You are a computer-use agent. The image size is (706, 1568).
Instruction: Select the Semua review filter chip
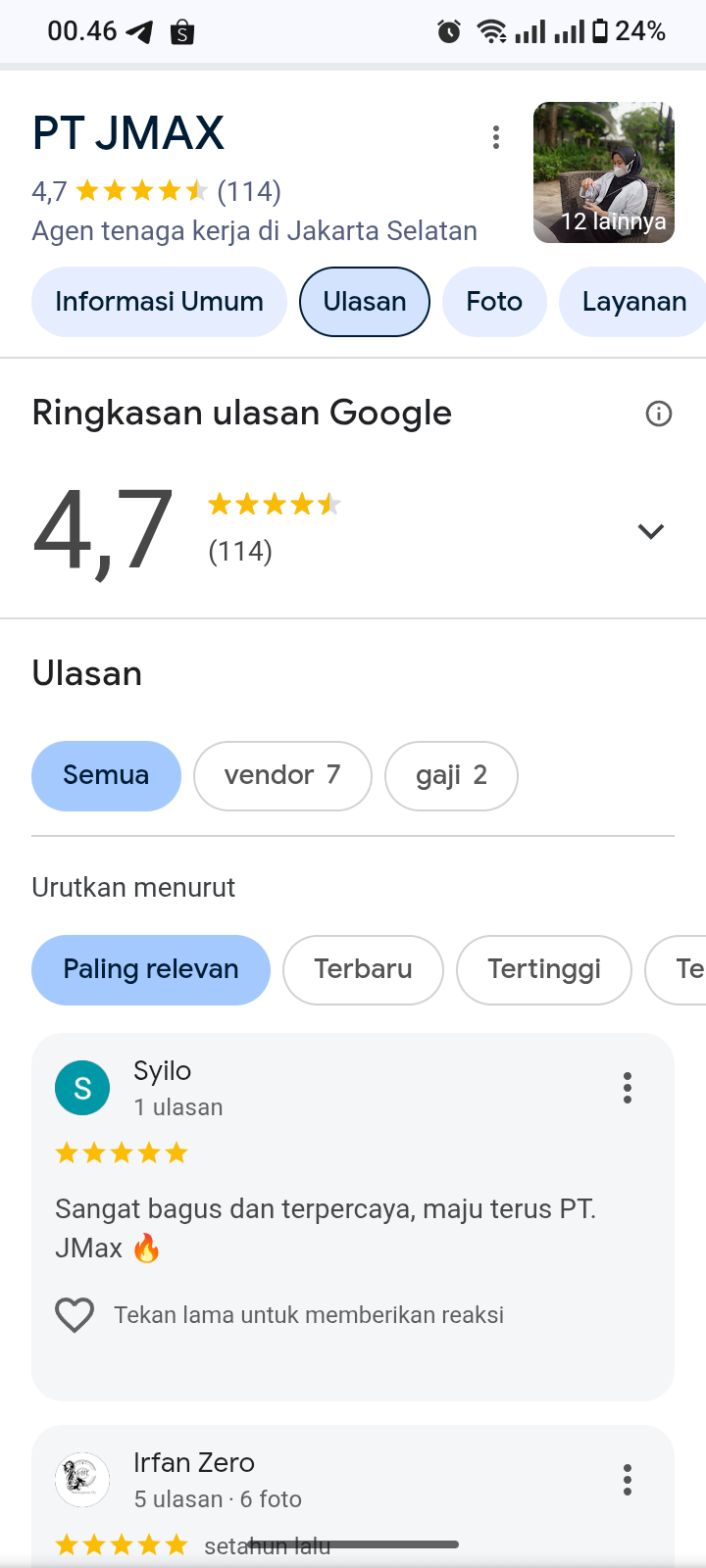106,776
